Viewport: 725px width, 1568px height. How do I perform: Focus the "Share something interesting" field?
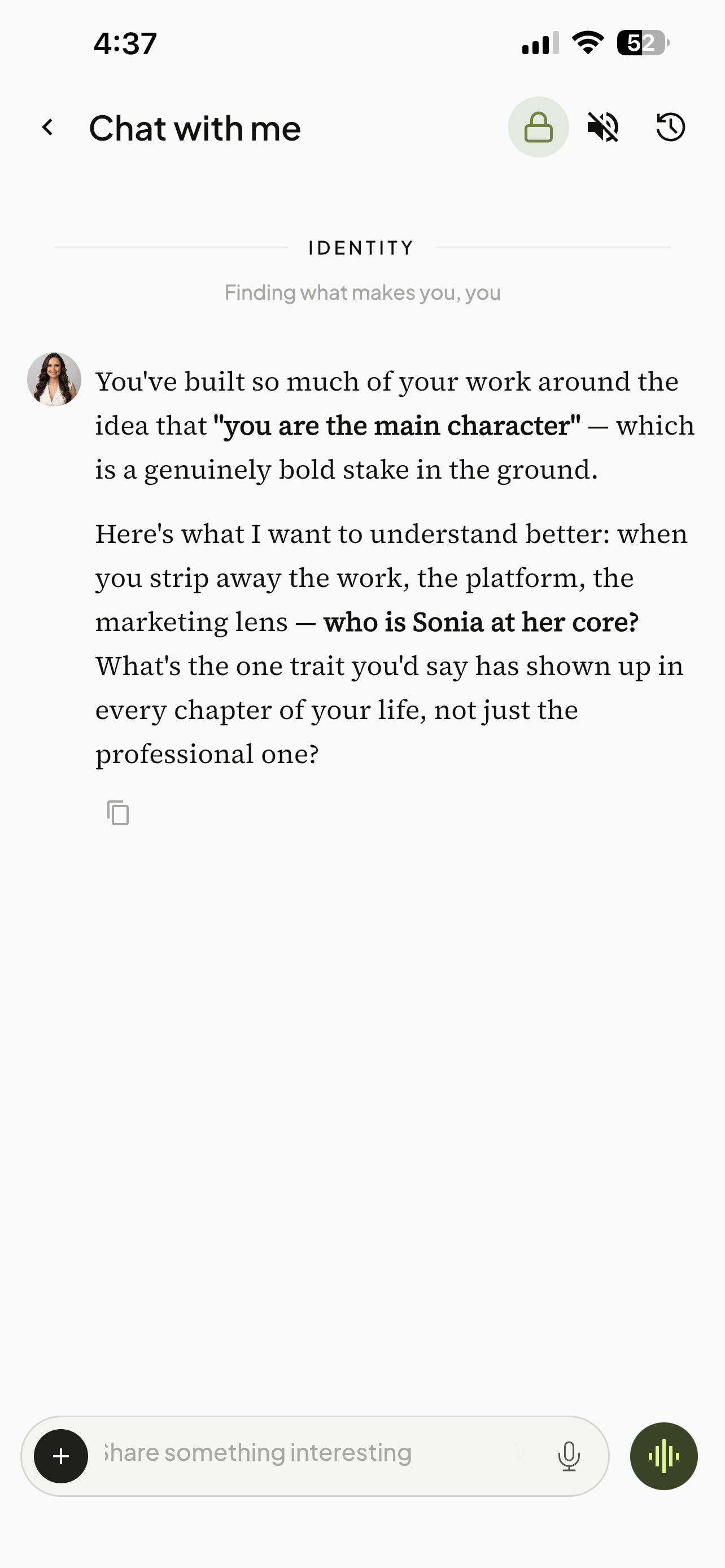pos(322,1453)
